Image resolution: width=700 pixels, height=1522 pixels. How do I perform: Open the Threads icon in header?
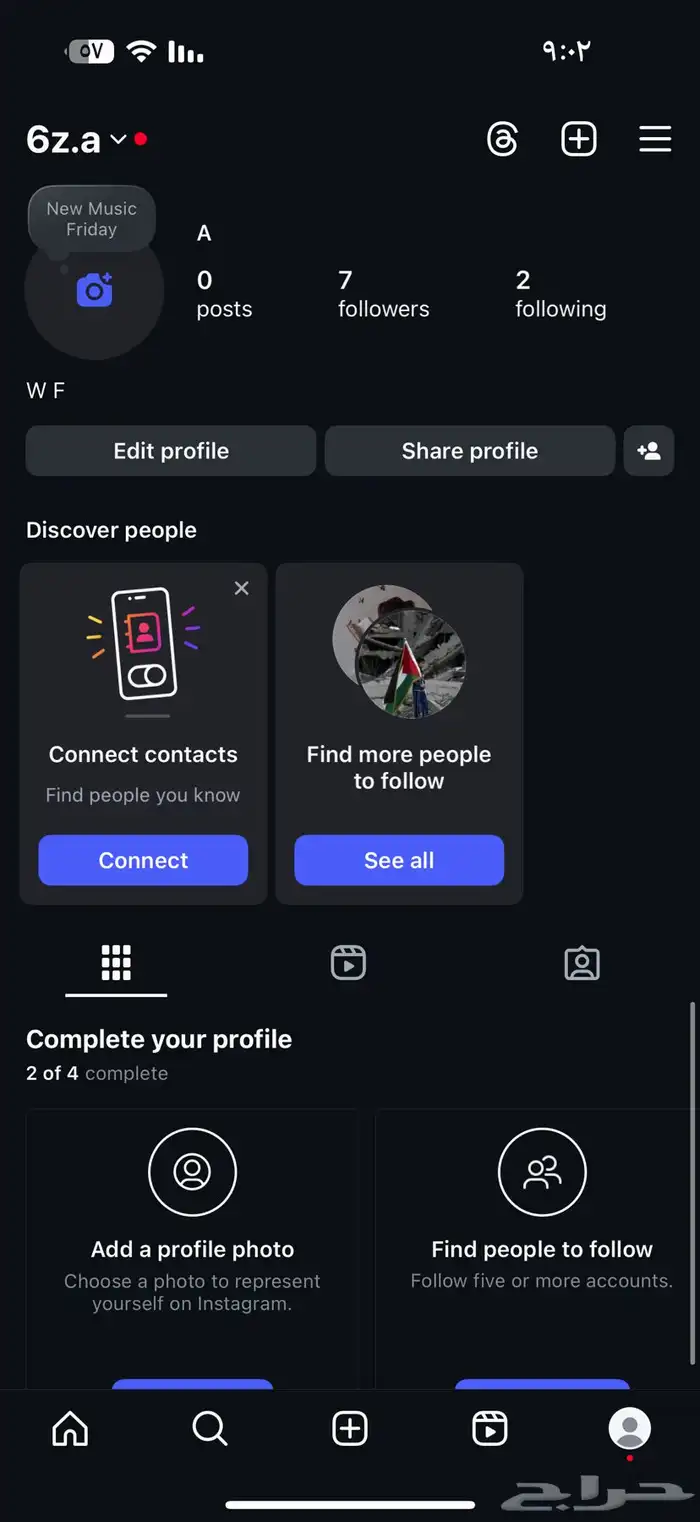coord(502,139)
